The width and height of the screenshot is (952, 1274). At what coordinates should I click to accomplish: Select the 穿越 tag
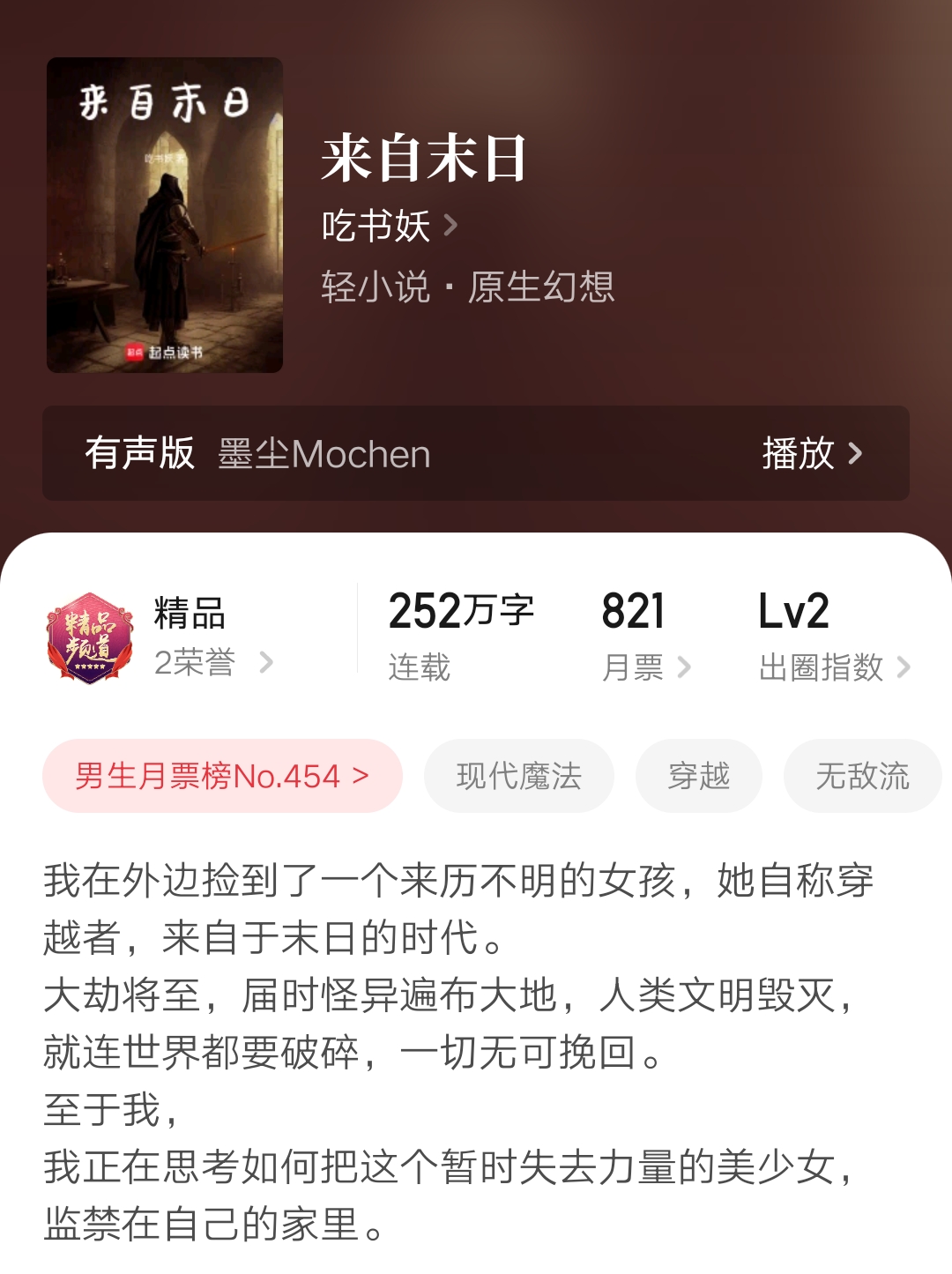point(698,776)
